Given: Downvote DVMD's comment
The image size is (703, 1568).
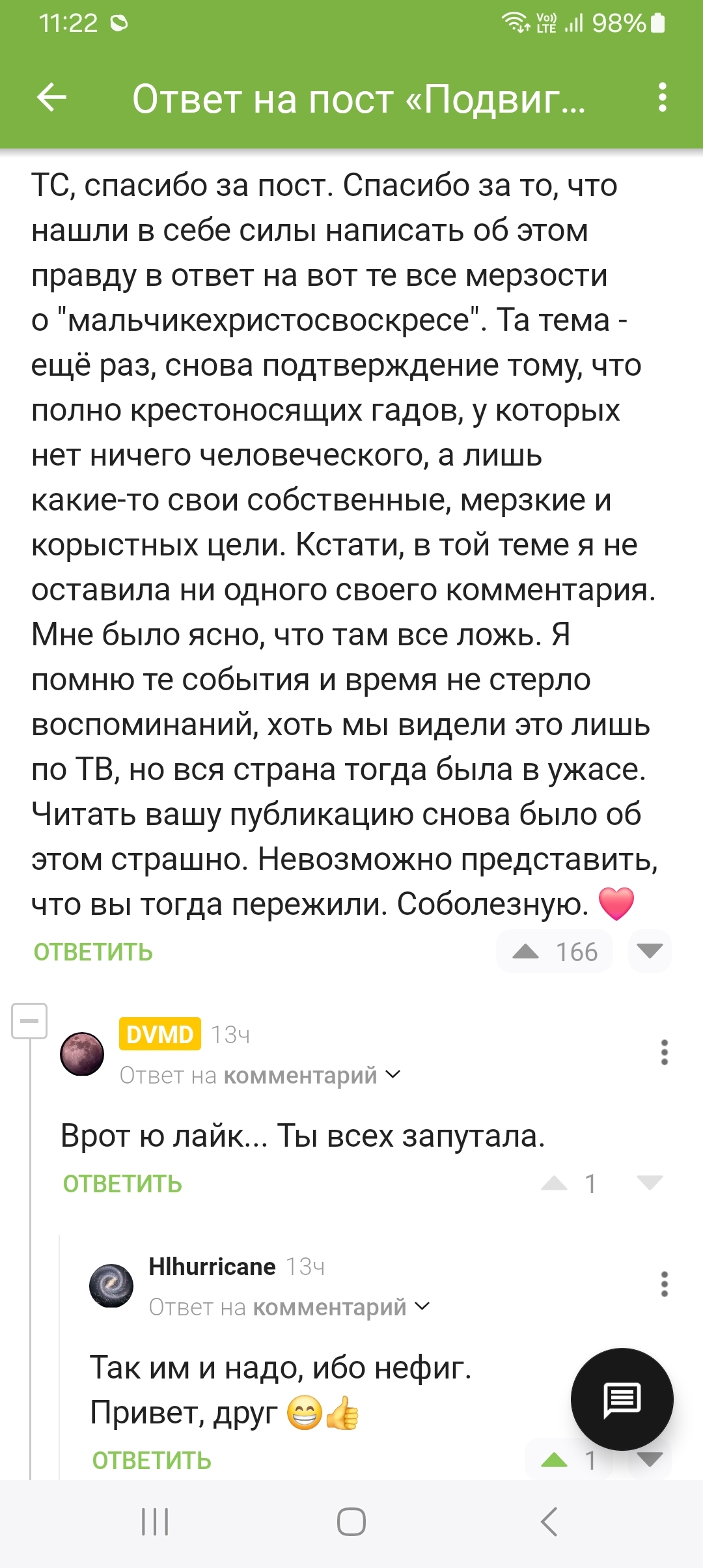Looking at the screenshot, I should click(649, 1183).
